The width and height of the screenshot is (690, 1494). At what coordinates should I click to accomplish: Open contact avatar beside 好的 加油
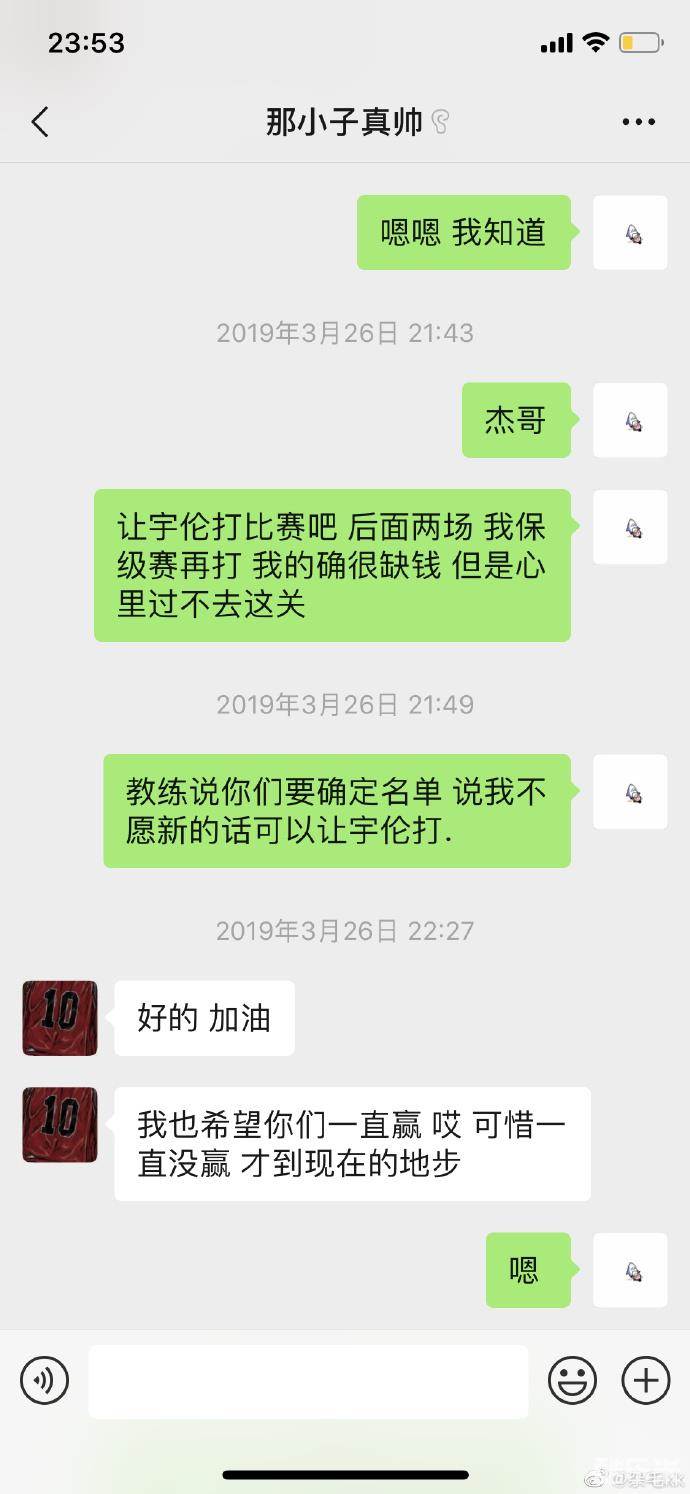(x=60, y=1018)
